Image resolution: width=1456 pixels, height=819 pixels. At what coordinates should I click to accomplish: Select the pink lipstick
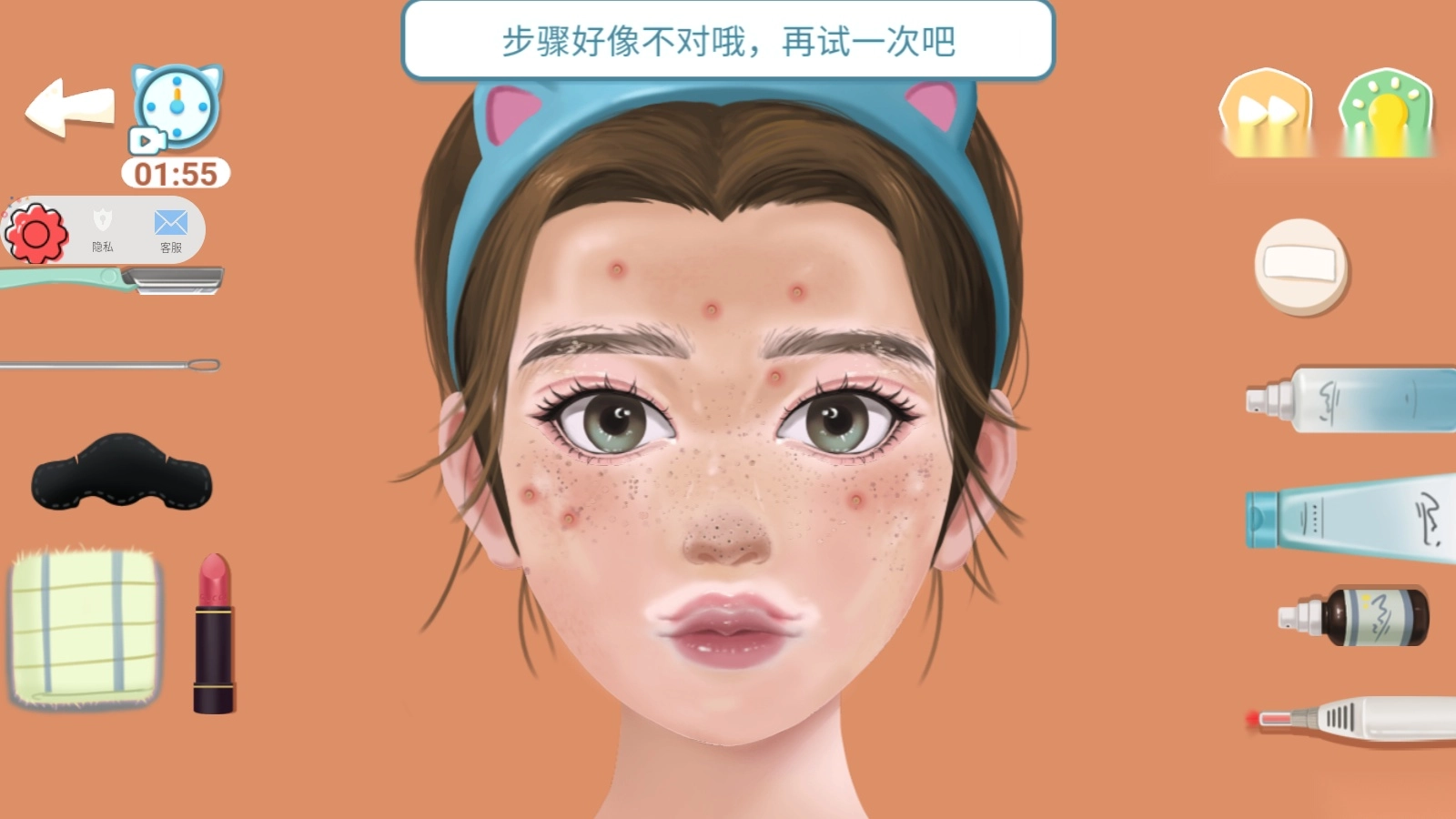tap(213, 632)
